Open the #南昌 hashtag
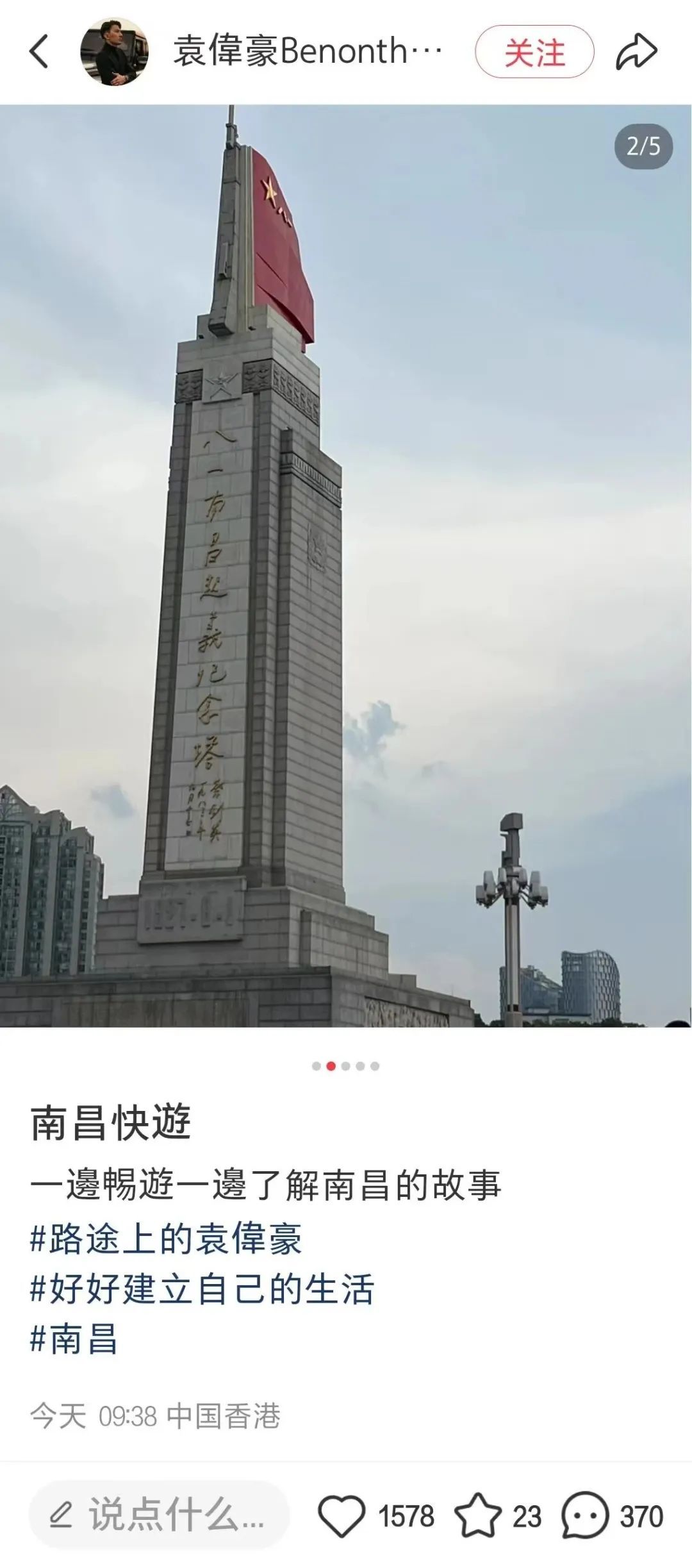The width and height of the screenshot is (692, 1568). tap(74, 1339)
